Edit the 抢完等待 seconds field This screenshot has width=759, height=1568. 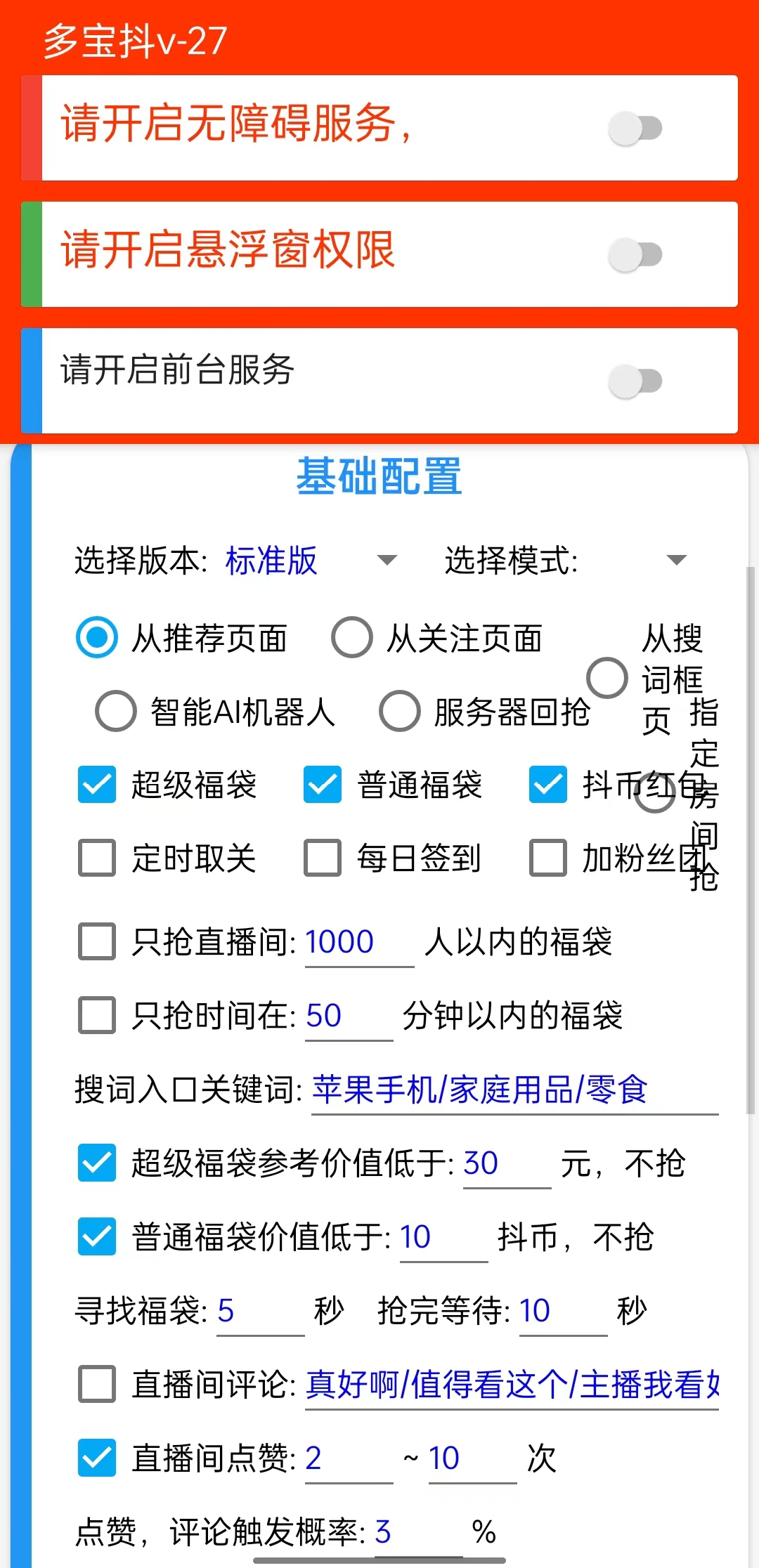(x=562, y=1311)
